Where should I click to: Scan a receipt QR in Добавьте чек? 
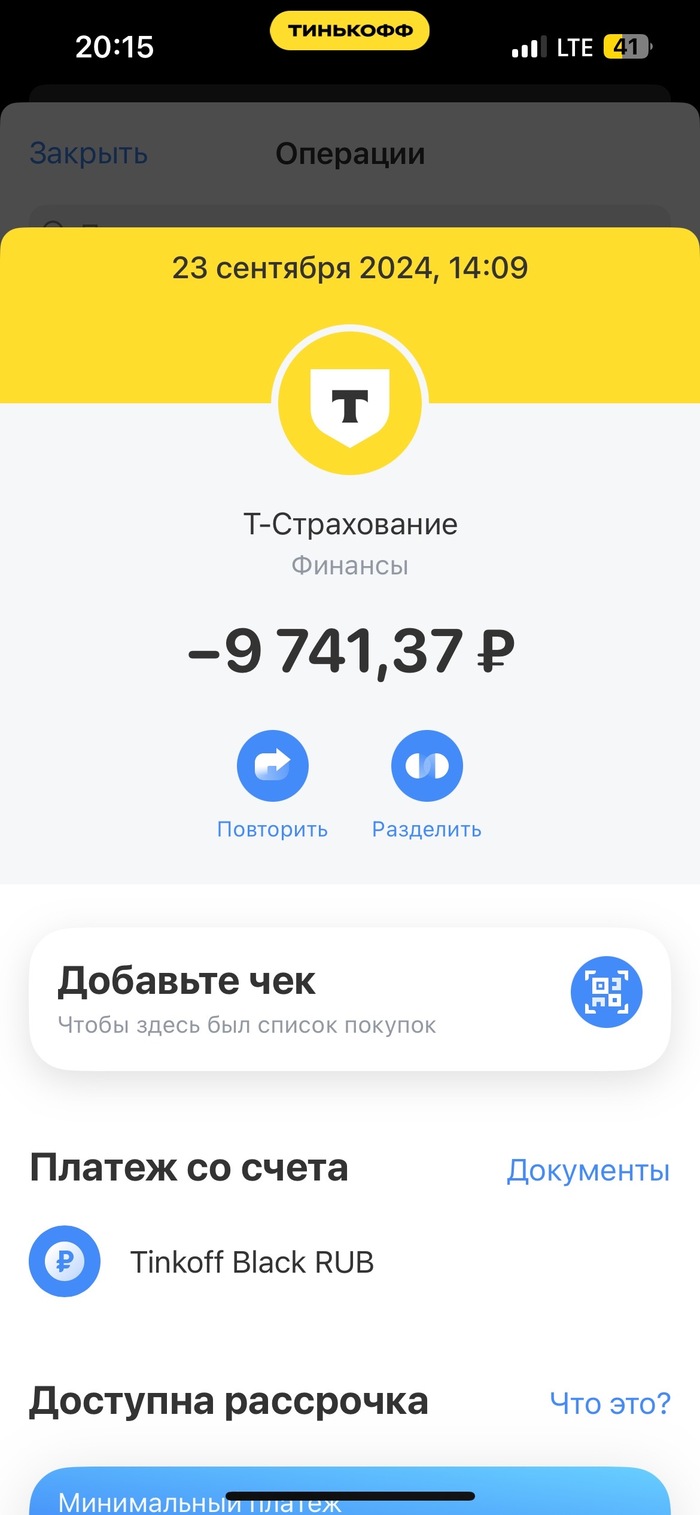coord(606,993)
